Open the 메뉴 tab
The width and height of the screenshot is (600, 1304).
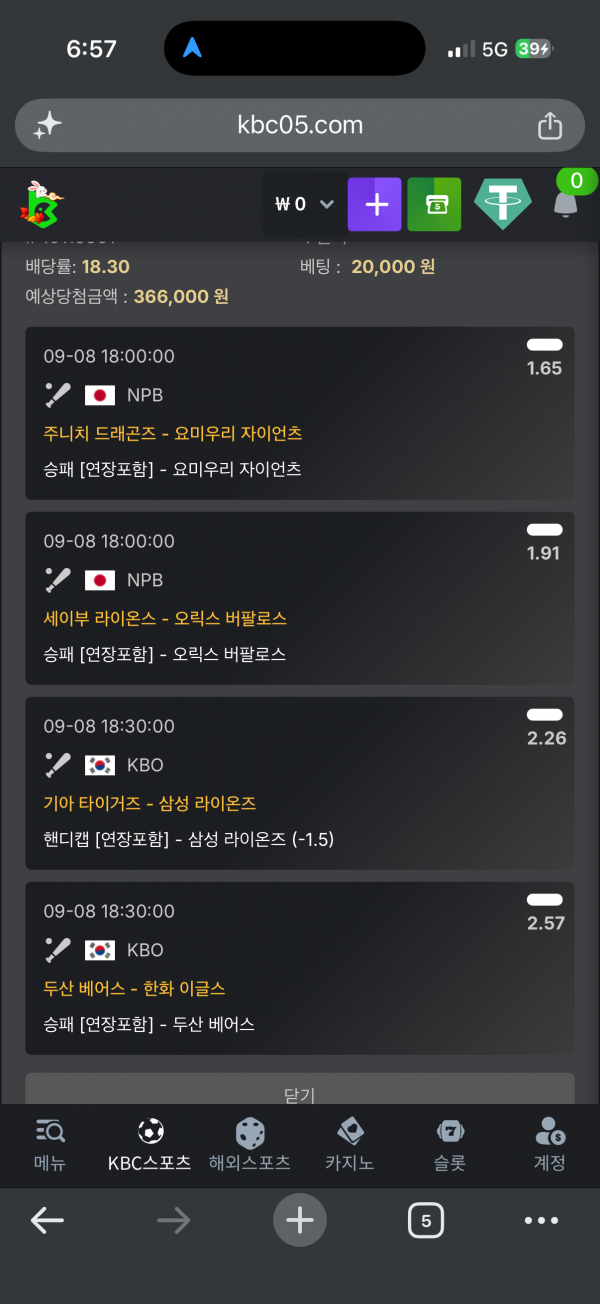(50, 1146)
